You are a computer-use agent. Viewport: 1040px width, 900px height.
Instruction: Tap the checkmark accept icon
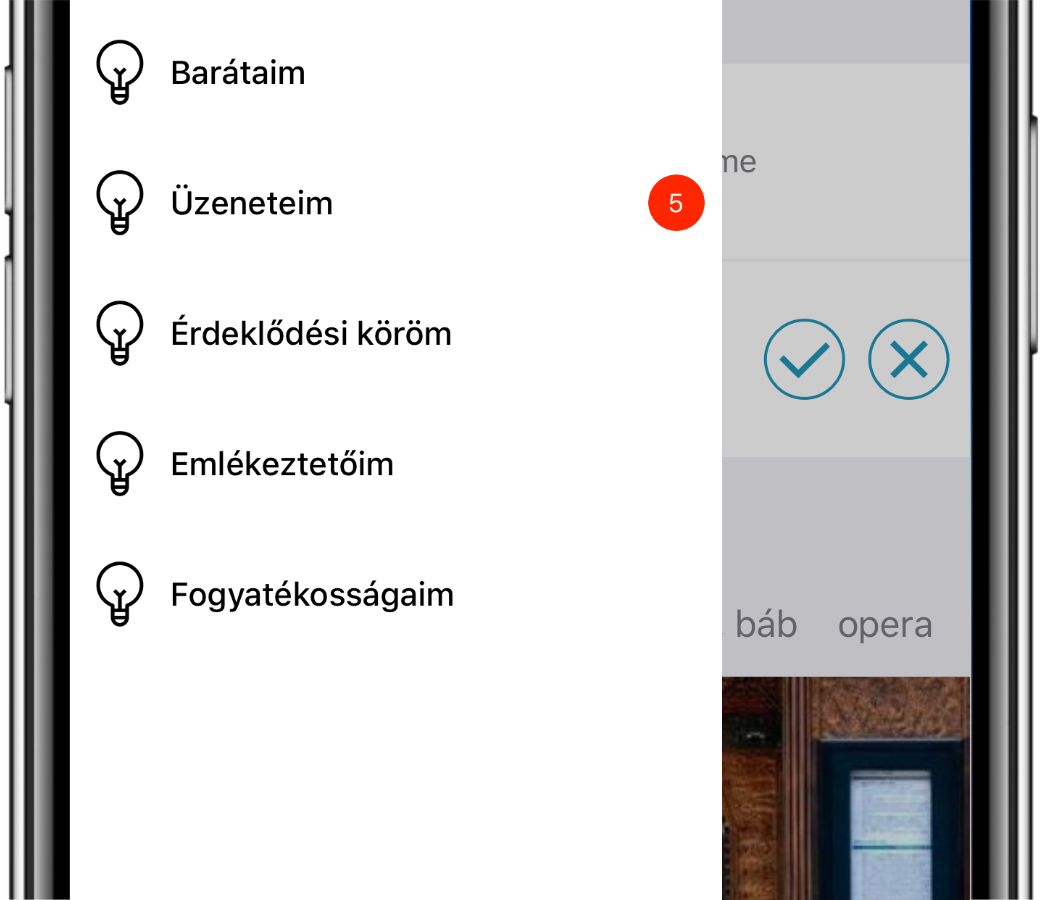point(804,360)
